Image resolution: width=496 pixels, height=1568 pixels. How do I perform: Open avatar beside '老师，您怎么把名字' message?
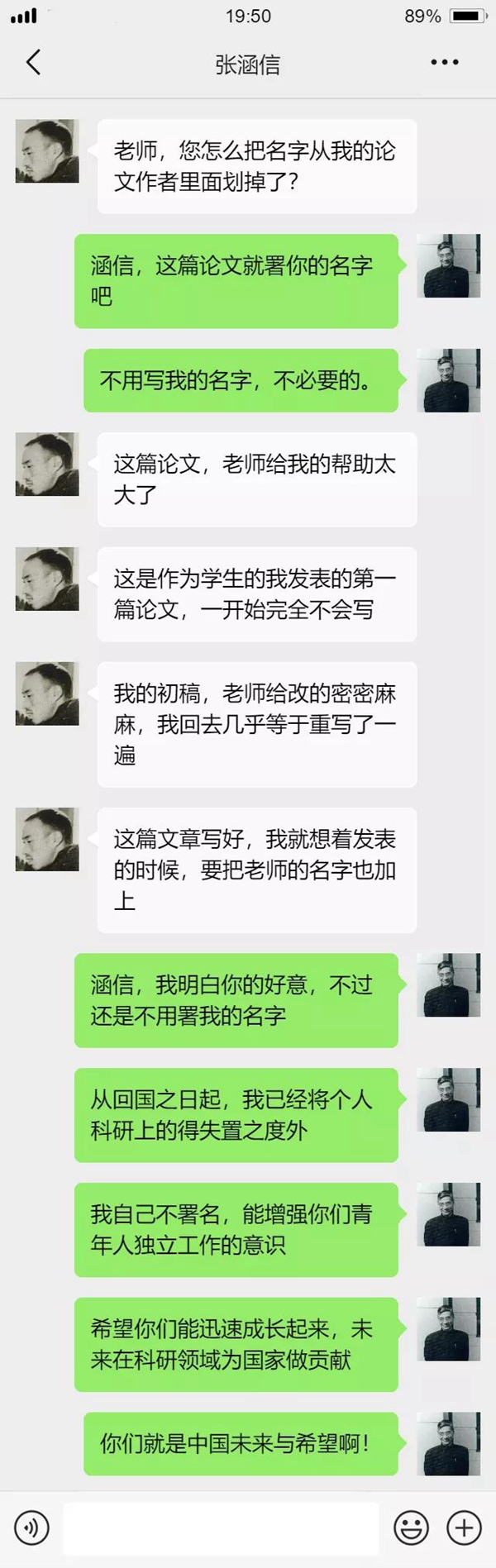[47, 151]
